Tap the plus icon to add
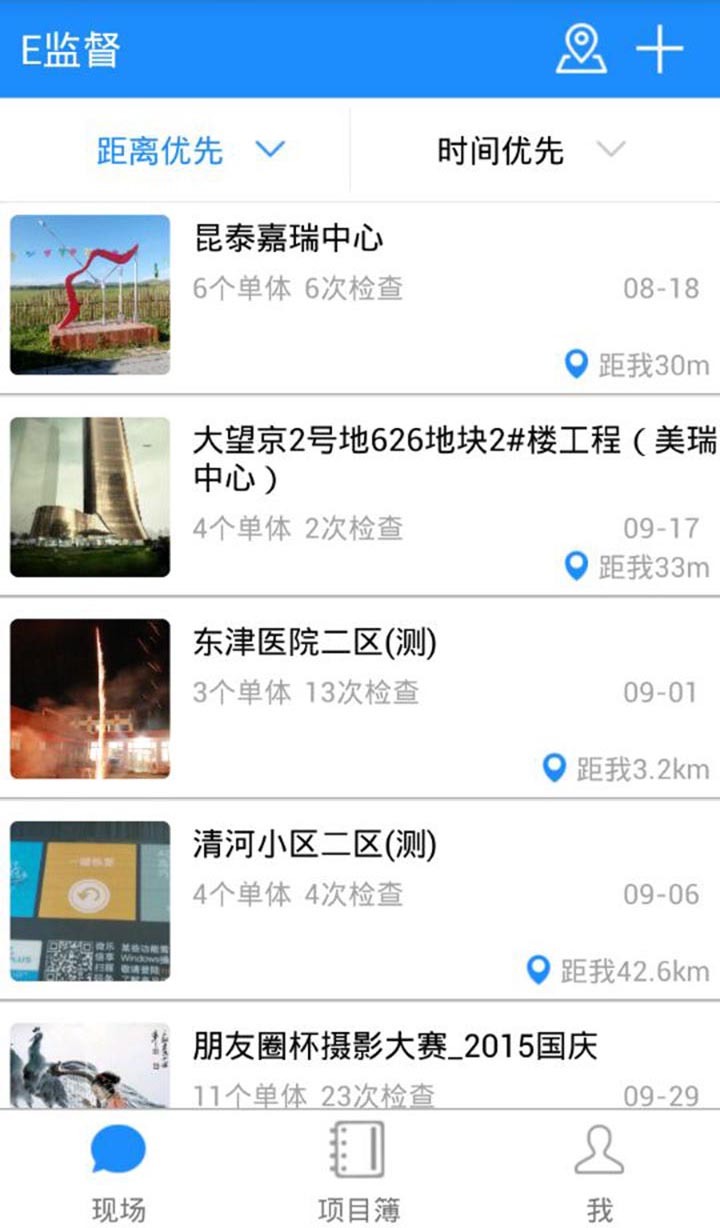The height and width of the screenshot is (1228, 720). (x=660, y=49)
